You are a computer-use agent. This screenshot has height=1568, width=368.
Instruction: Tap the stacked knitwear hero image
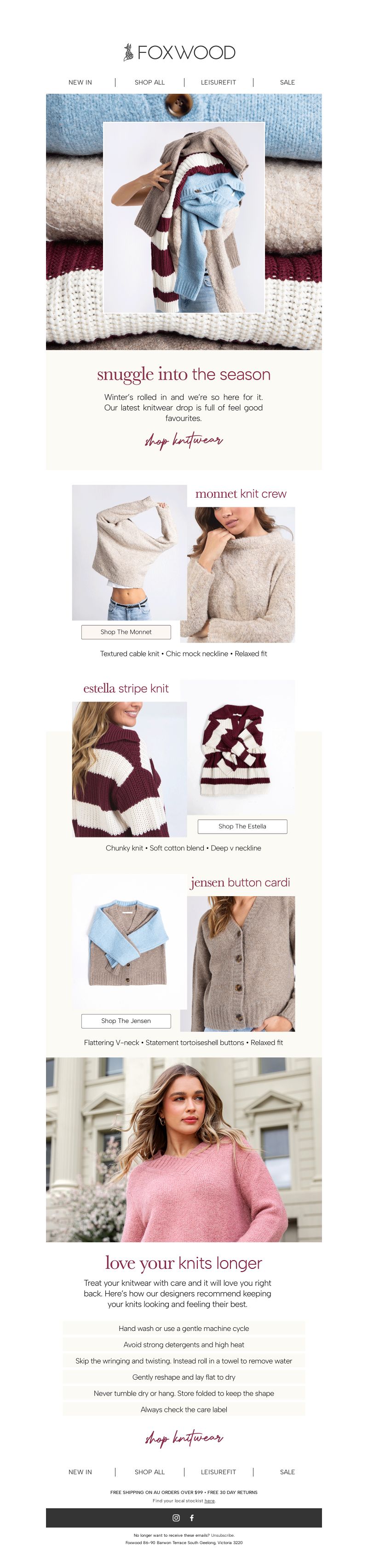pos(184,222)
